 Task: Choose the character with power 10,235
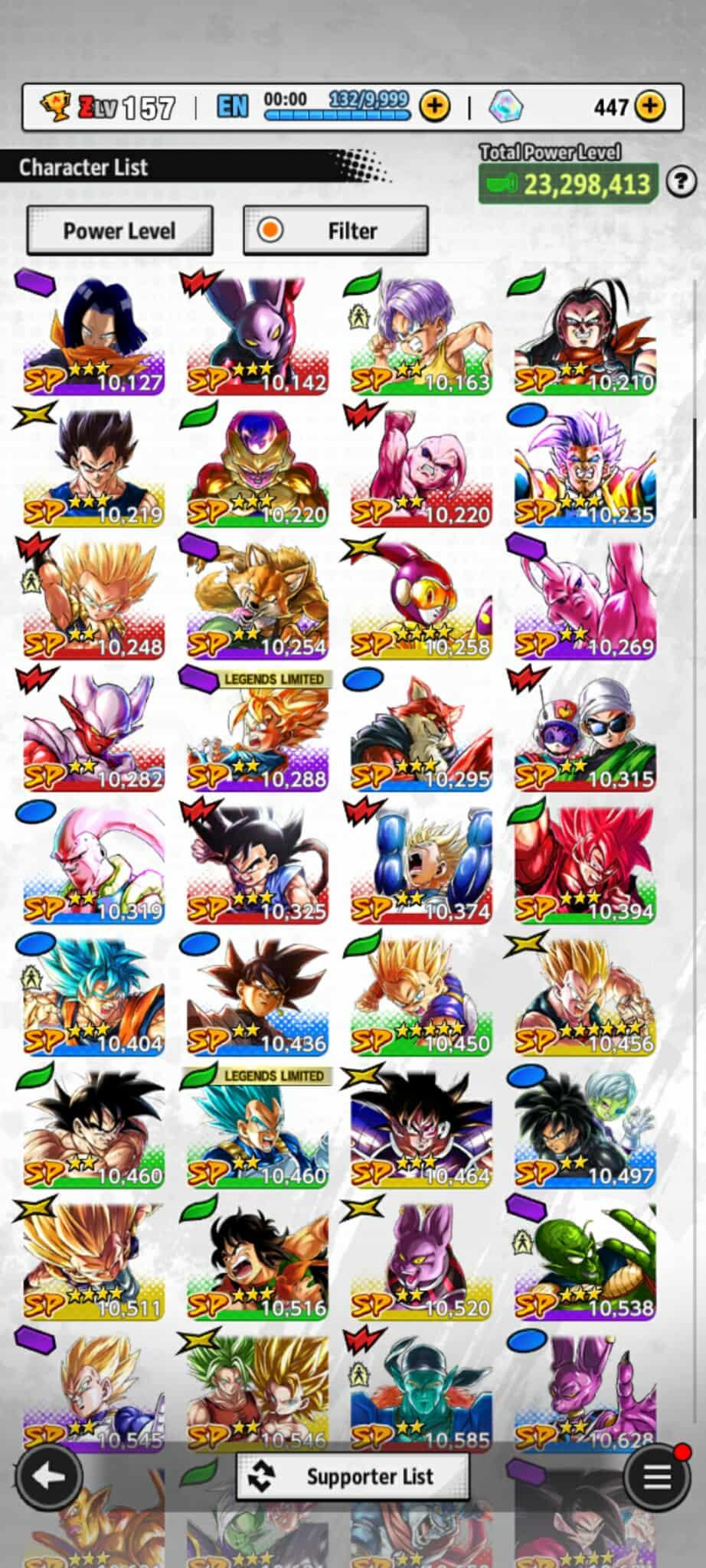tap(585, 467)
